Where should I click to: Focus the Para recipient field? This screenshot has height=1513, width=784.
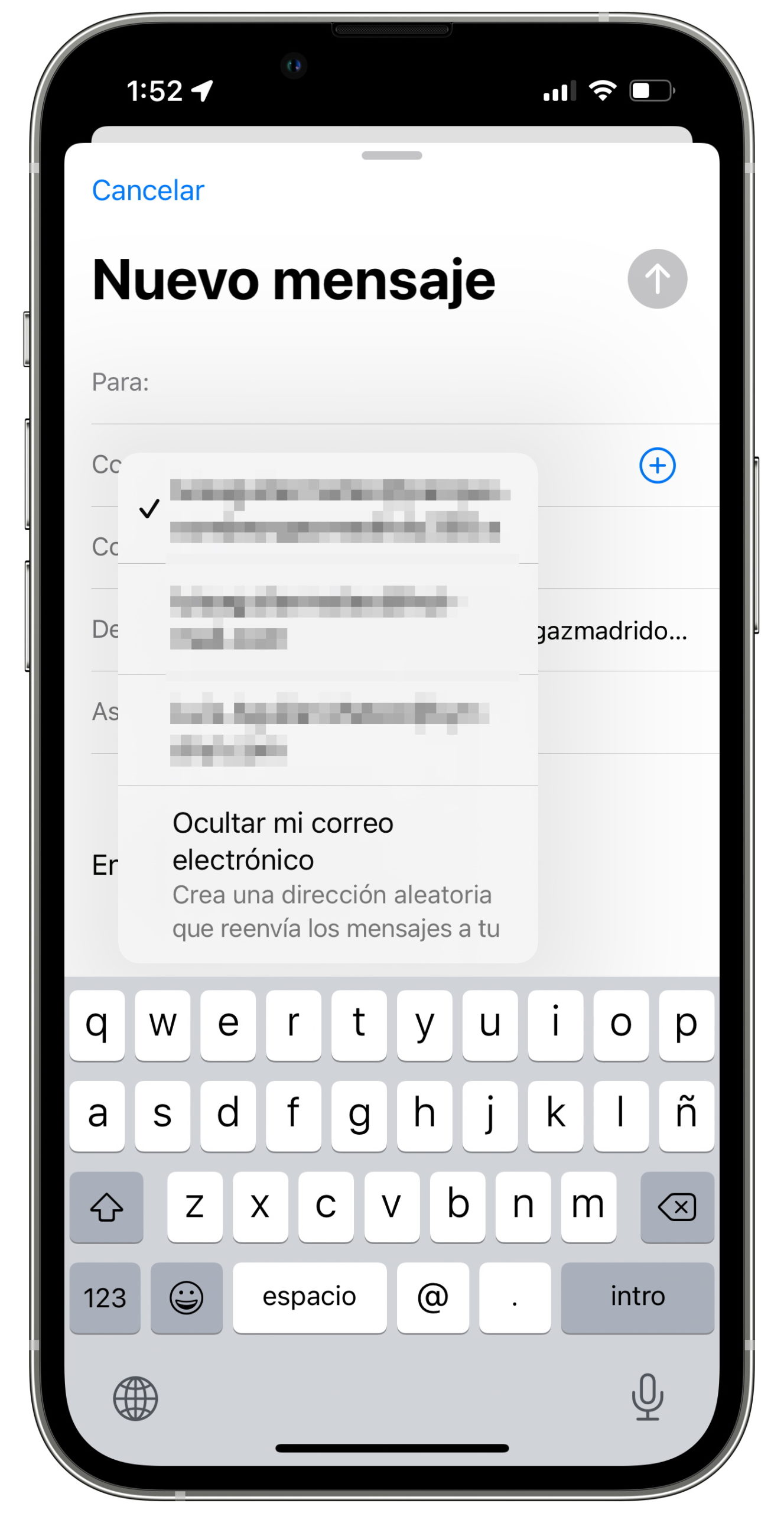pyautogui.click(x=405, y=382)
